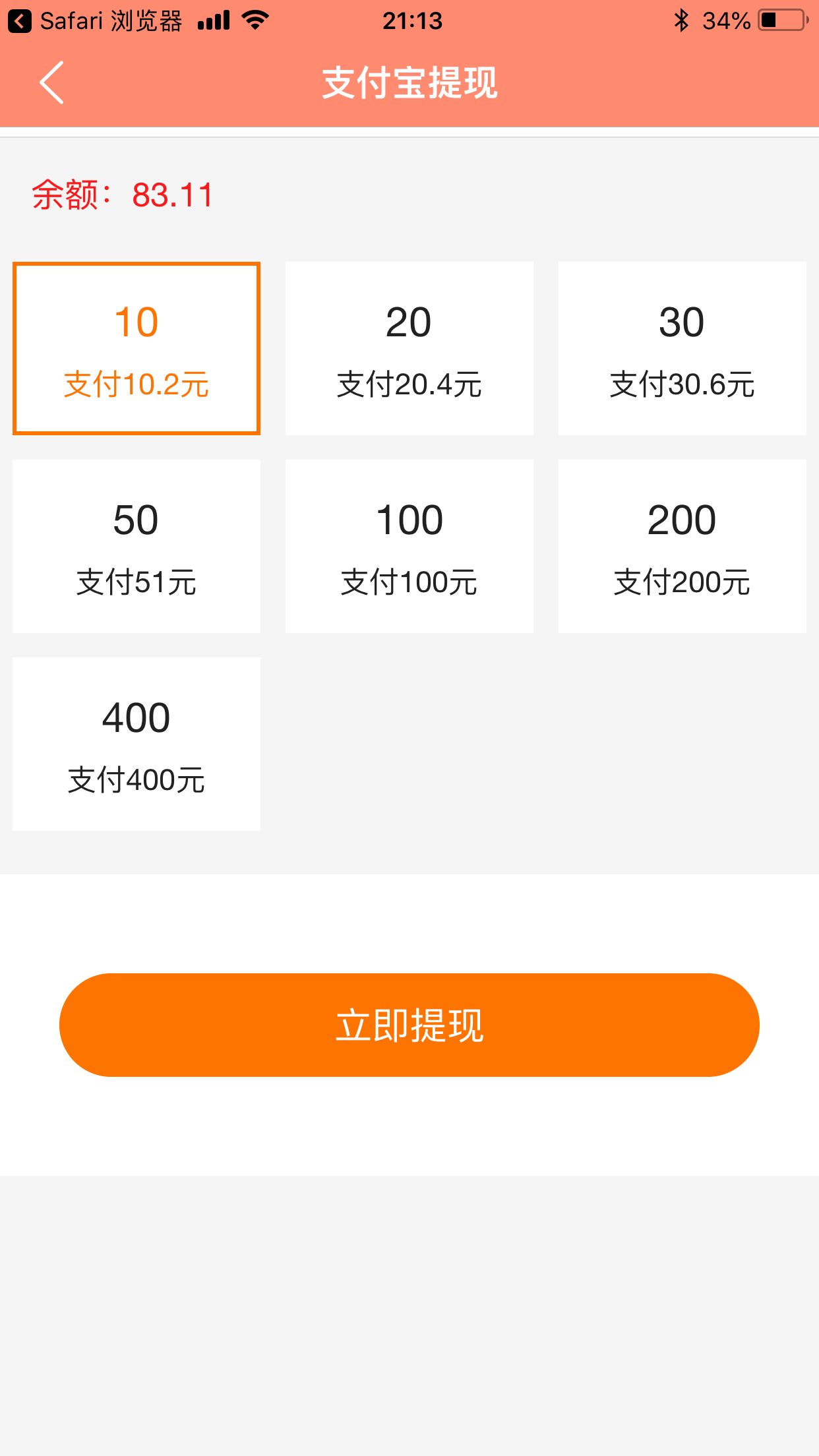819x1456 pixels.
Task: Tap the clock showing 21:13
Action: click(x=413, y=20)
